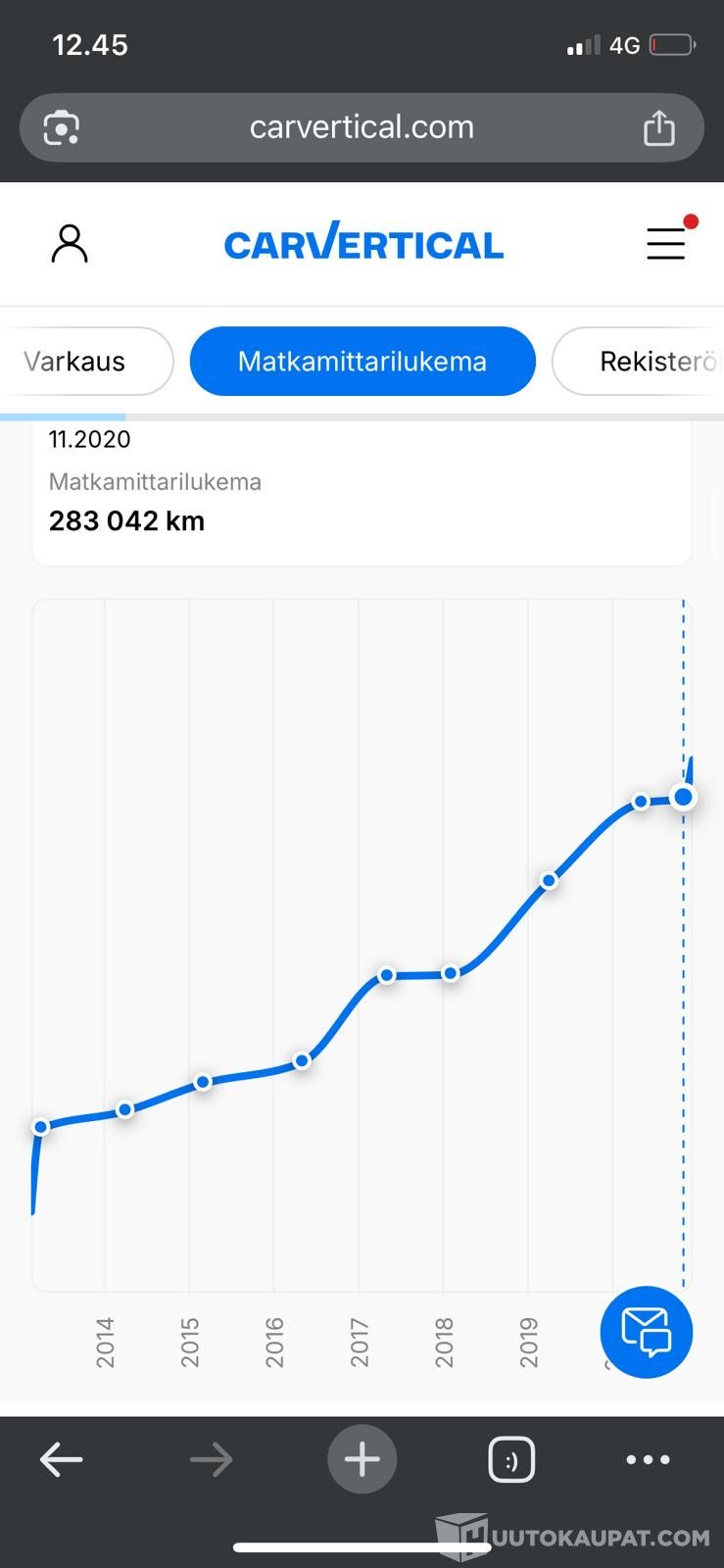Open the user account icon
The image size is (724, 1568).
70,243
